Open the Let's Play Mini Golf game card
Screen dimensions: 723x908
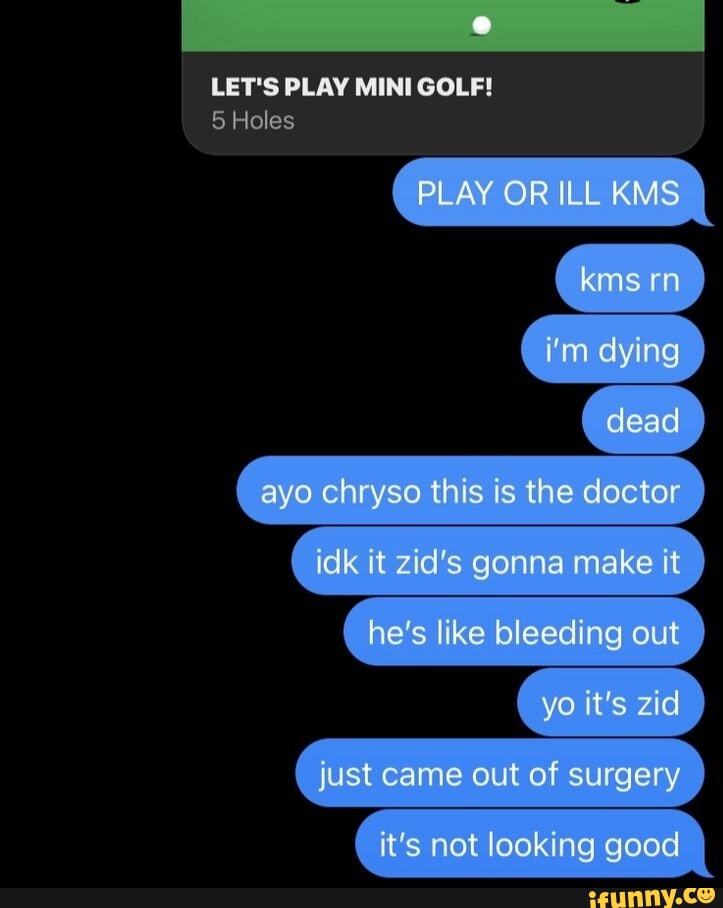click(x=443, y=100)
